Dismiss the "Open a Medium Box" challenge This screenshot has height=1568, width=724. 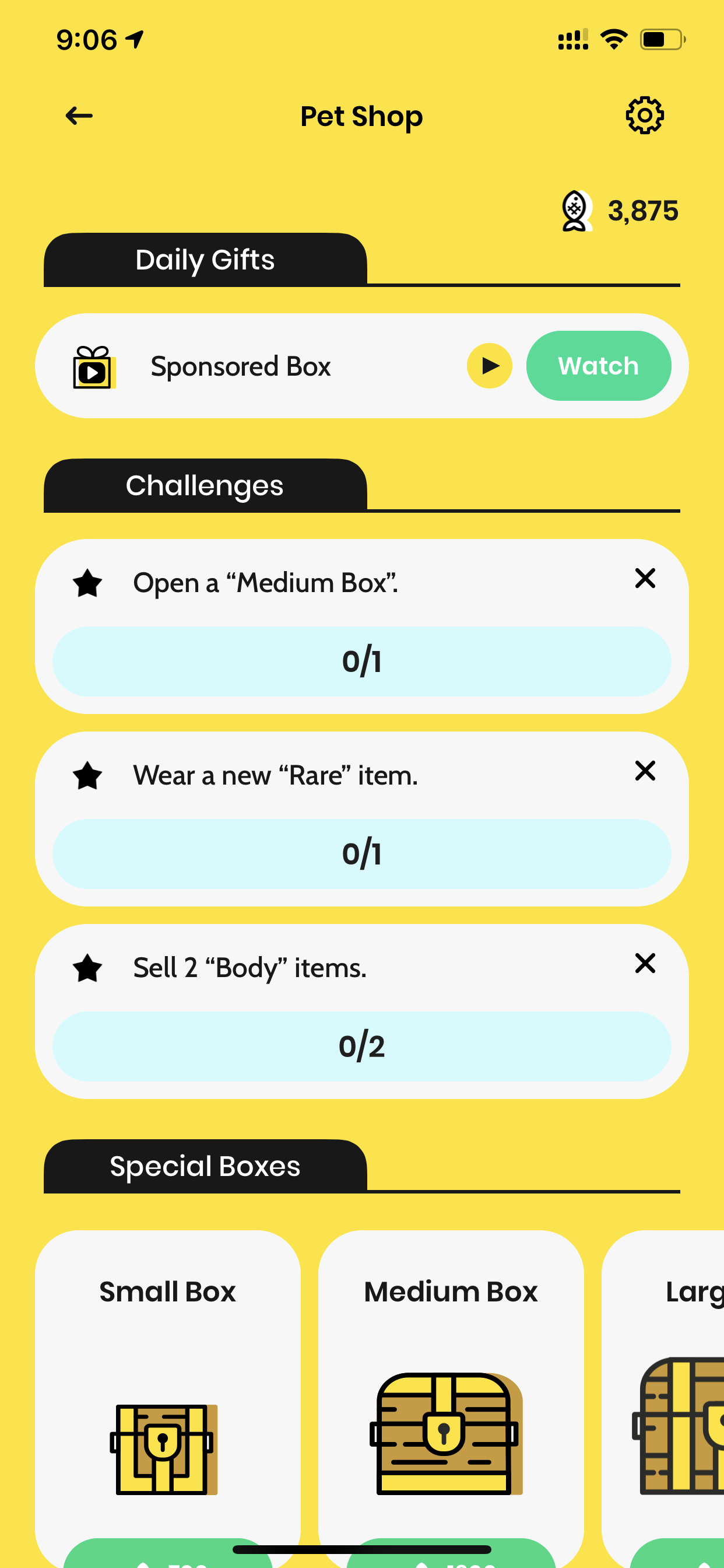(645, 578)
